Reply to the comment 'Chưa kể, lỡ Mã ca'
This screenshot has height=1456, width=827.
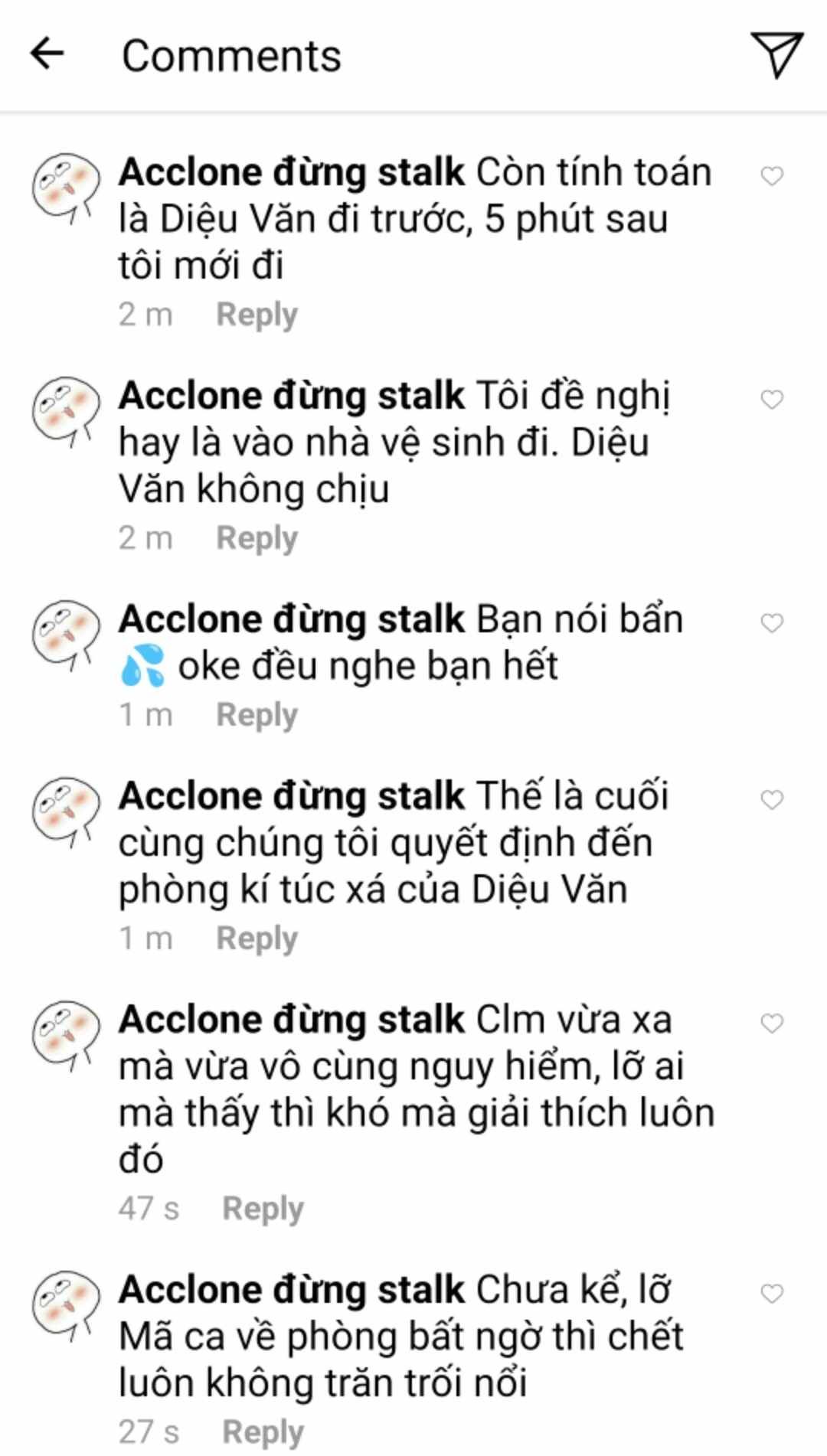[x=263, y=1432]
